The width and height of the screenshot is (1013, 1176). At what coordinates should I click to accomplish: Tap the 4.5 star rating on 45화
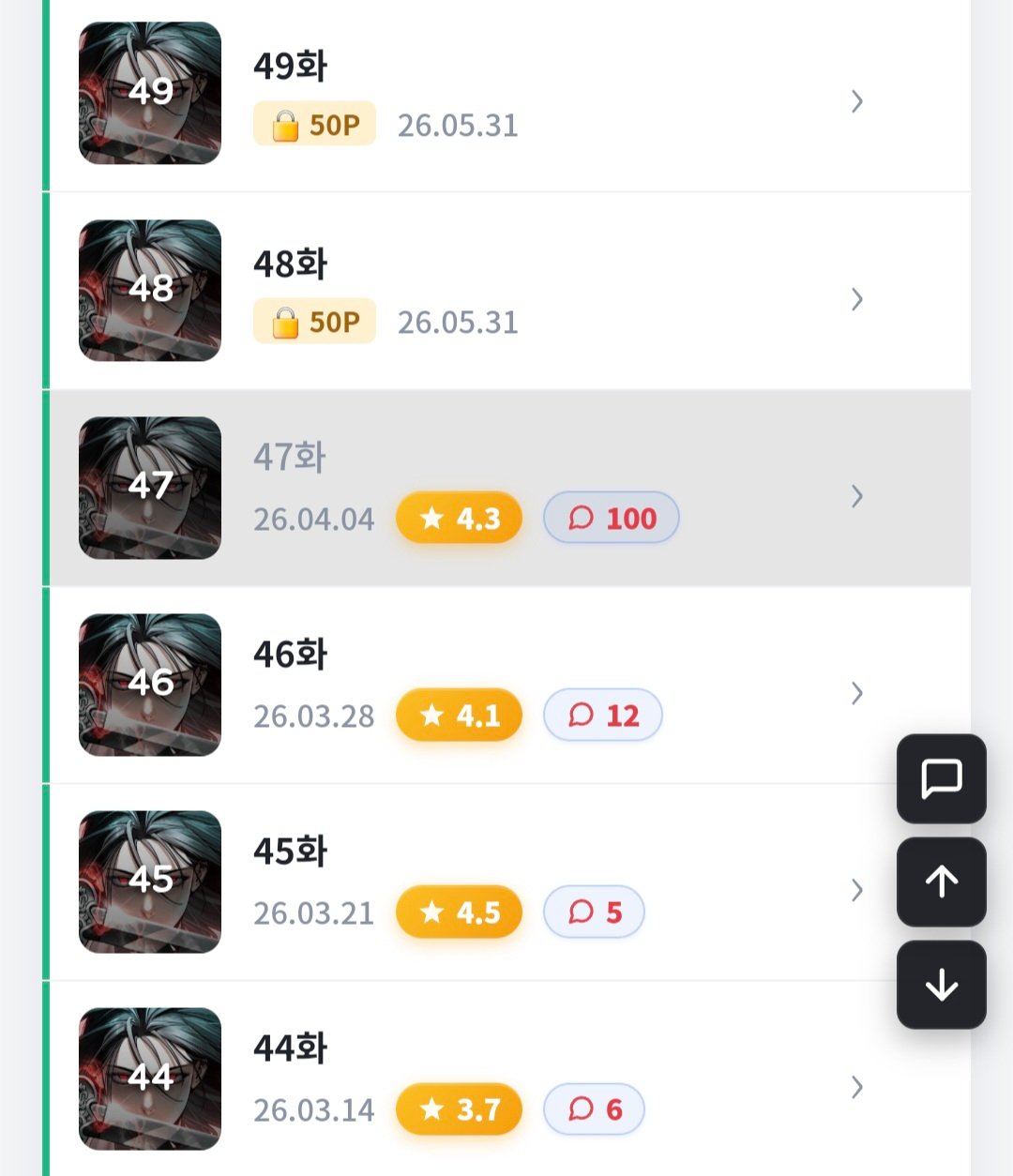459,912
